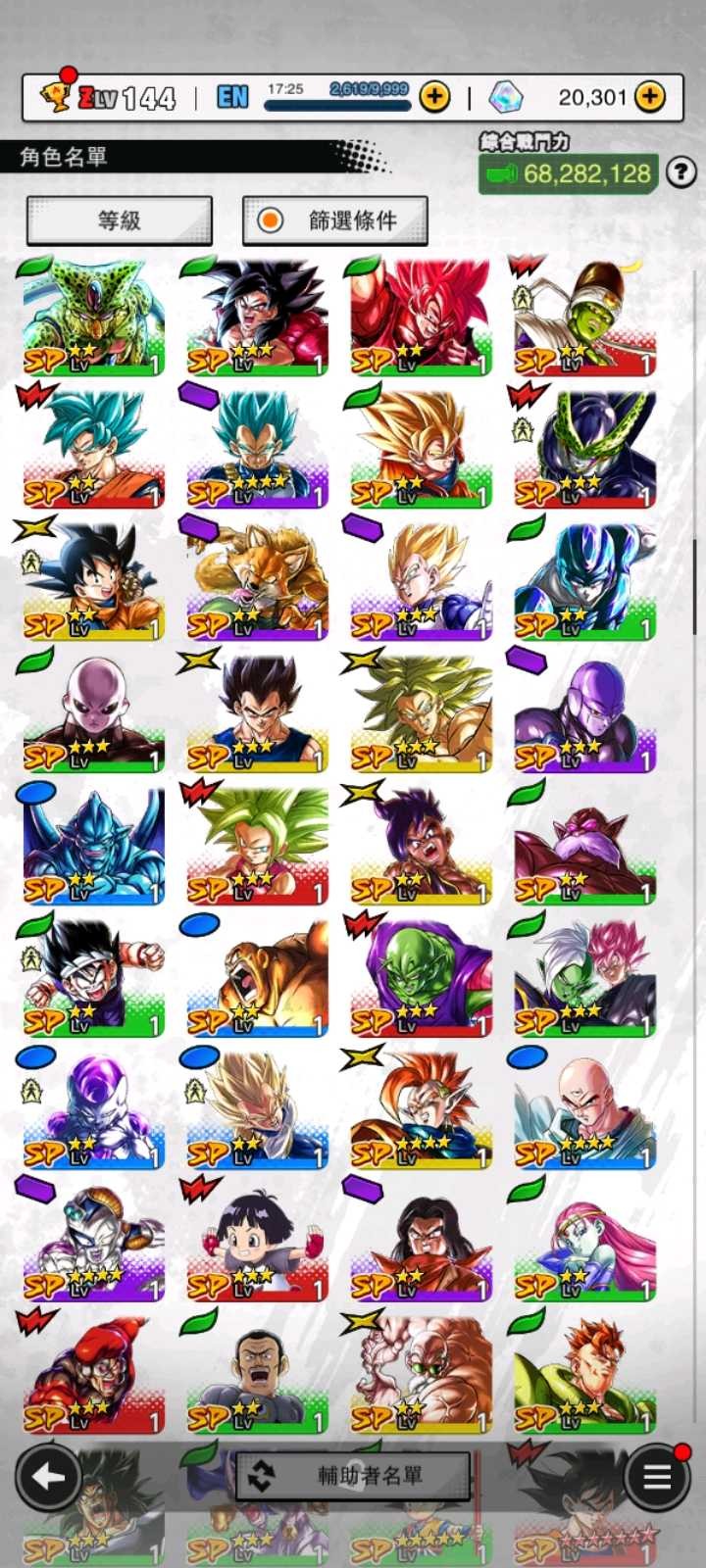The width and height of the screenshot is (706, 1568).
Task: Choose the Mecha Frieza character card
Action: point(94,1242)
